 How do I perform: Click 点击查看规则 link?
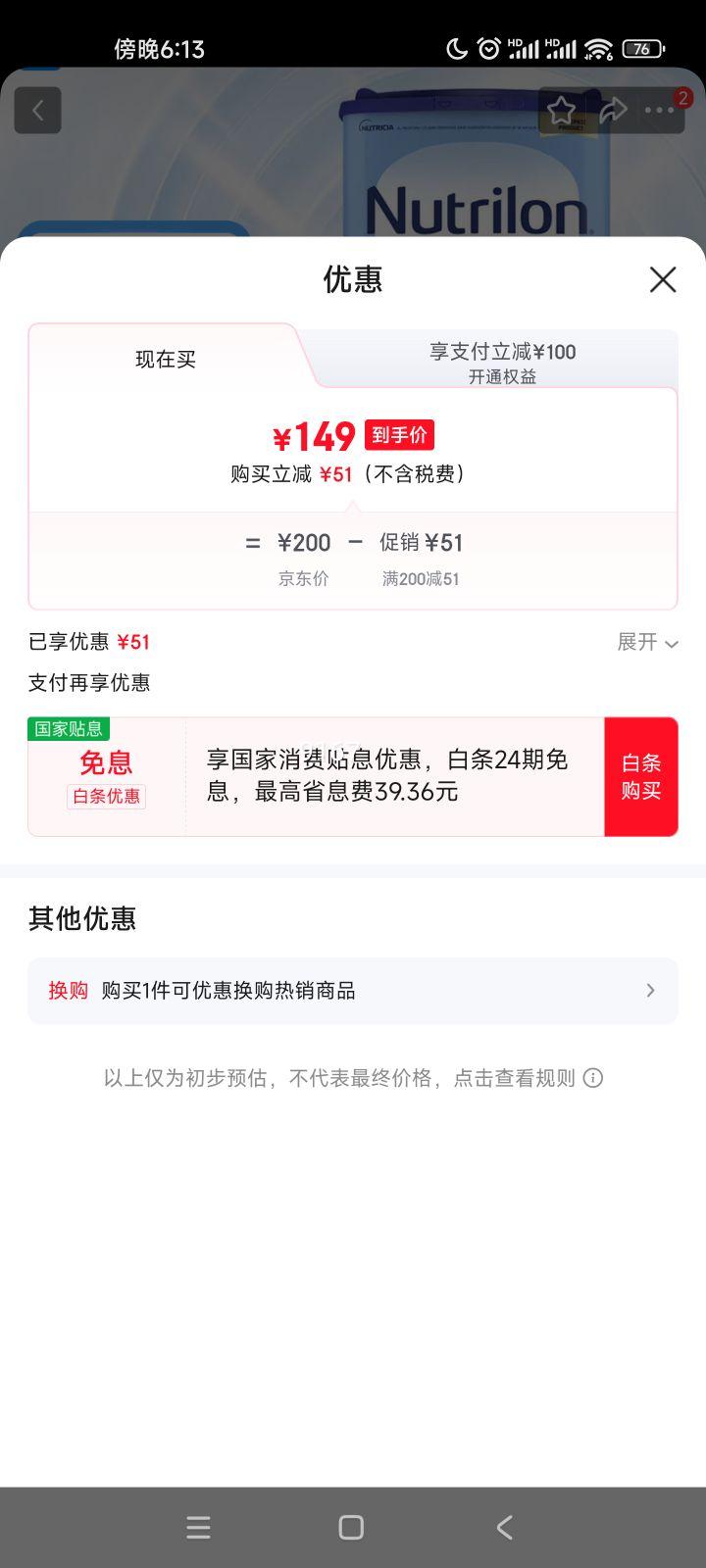click(514, 1077)
